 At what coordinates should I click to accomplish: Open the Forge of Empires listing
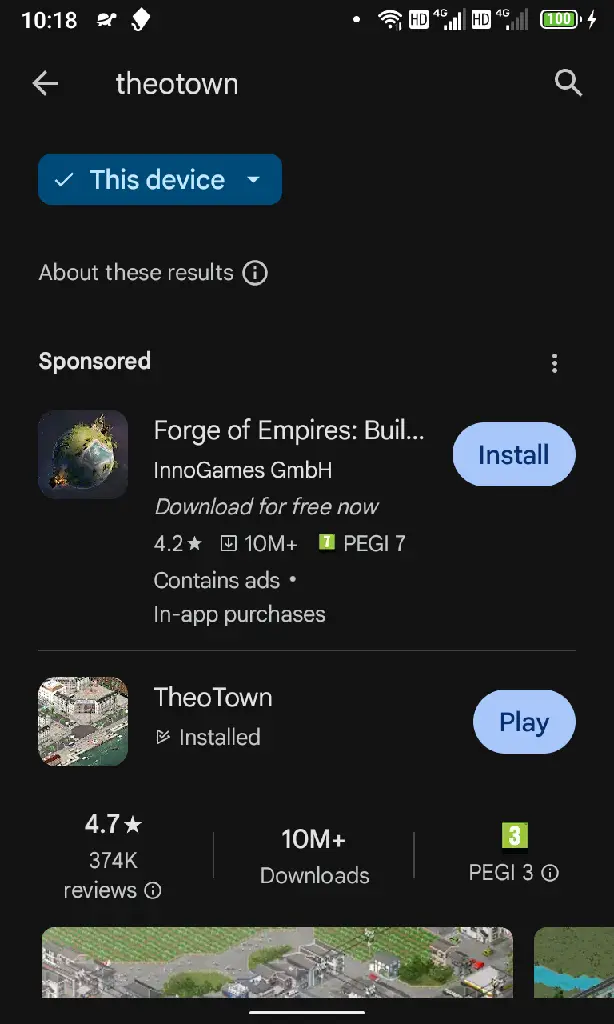[x=288, y=432]
